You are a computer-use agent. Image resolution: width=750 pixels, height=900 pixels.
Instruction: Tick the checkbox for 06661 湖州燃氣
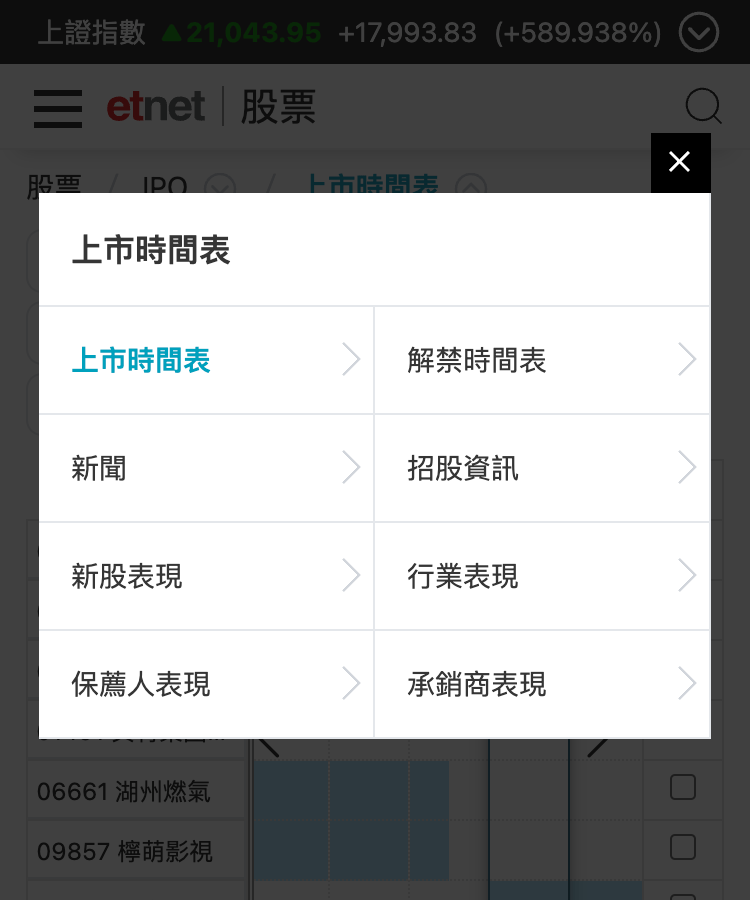tap(683, 788)
